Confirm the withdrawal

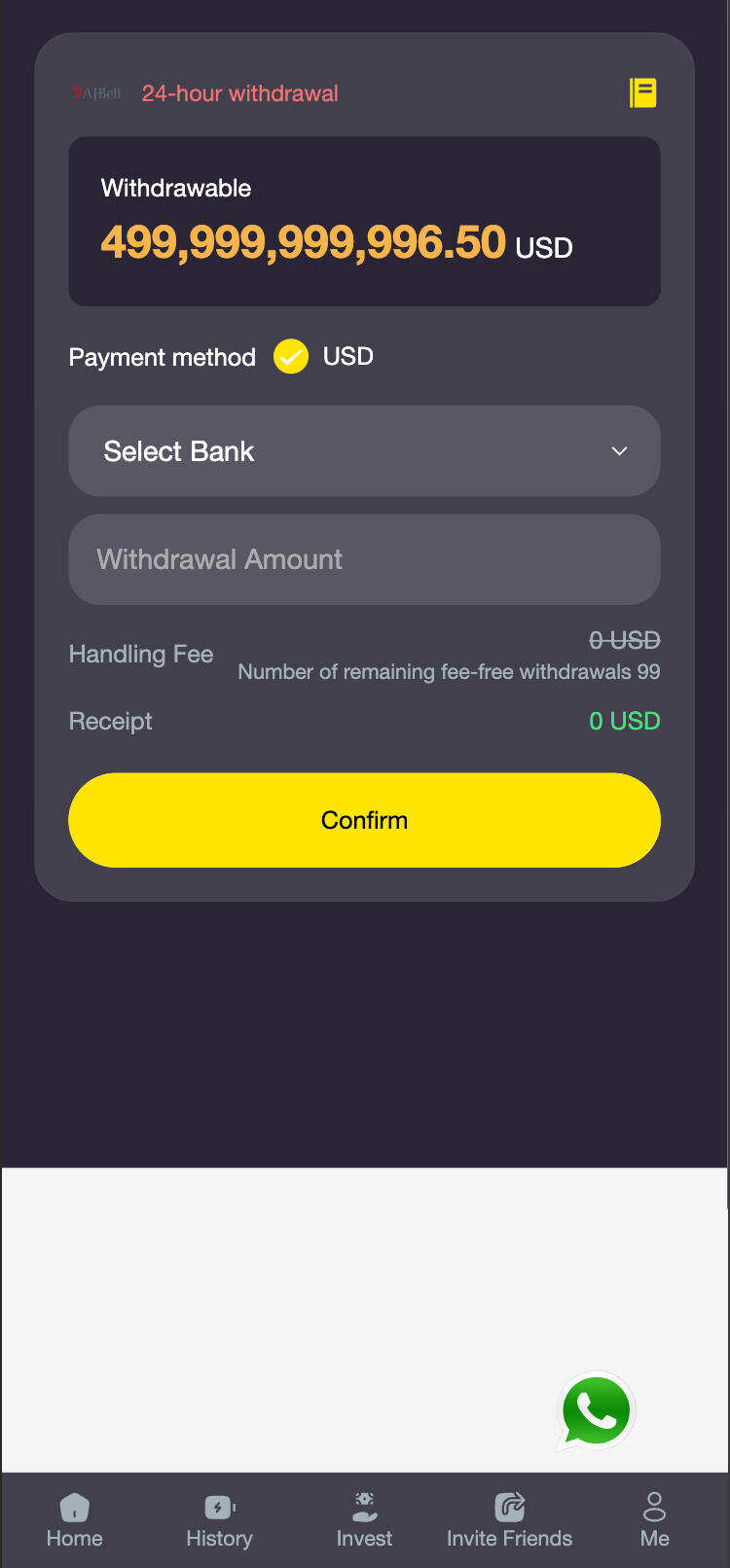tap(364, 820)
